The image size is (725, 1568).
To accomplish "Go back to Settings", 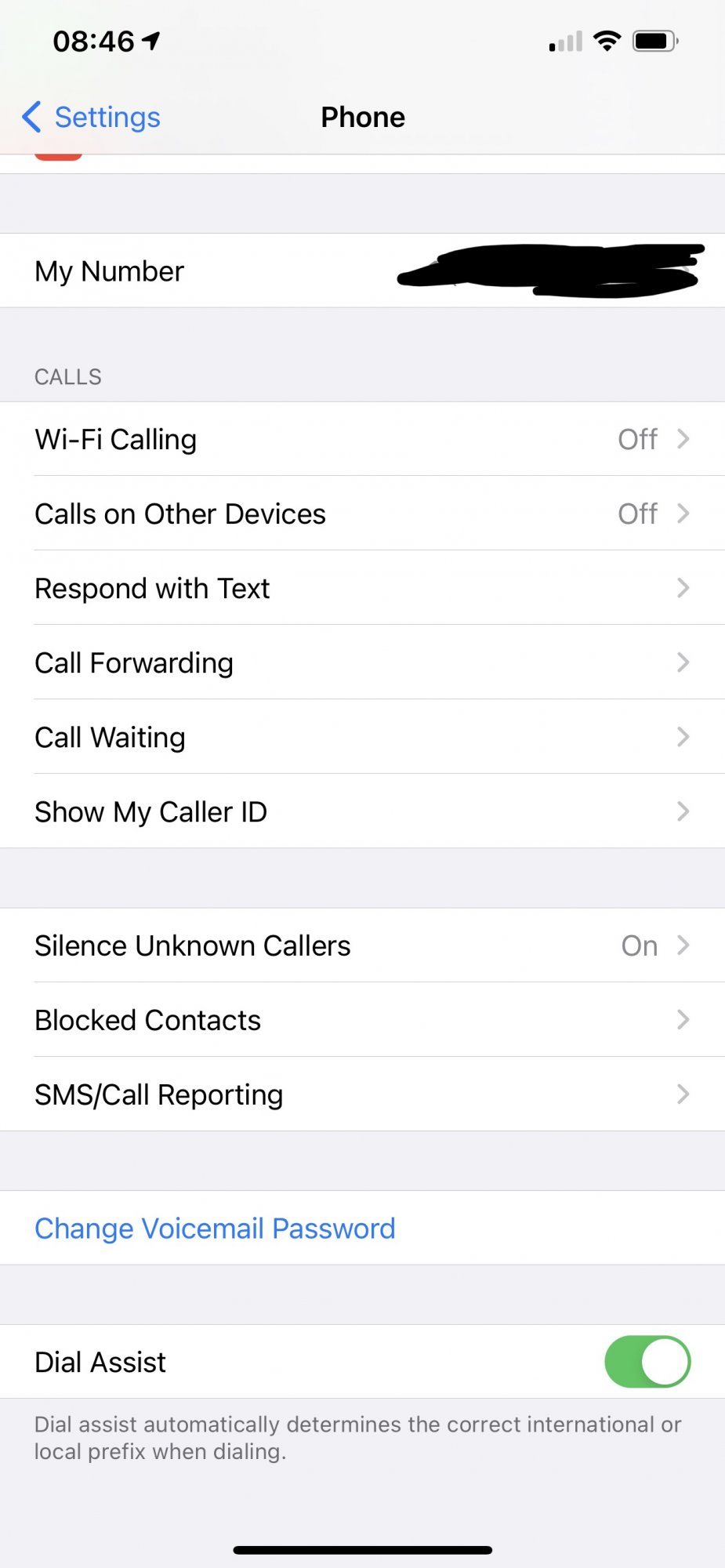I will [92, 118].
